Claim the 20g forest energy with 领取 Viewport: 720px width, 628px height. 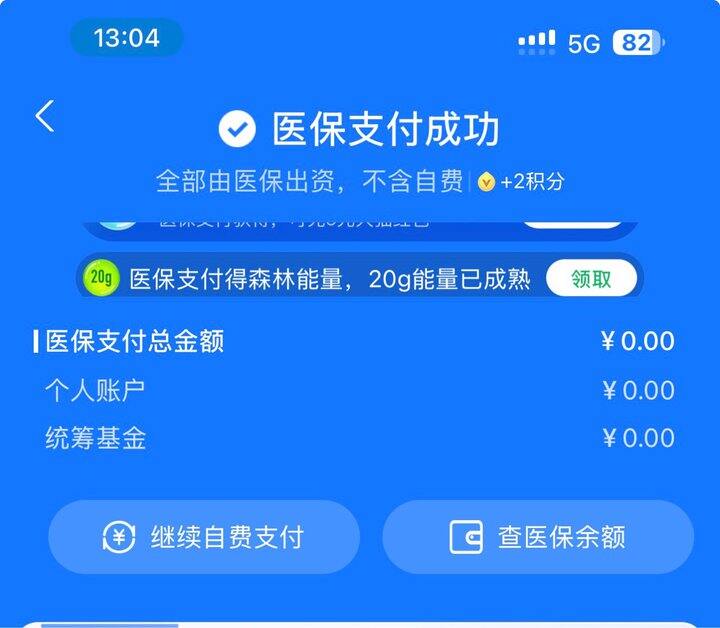pos(591,278)
